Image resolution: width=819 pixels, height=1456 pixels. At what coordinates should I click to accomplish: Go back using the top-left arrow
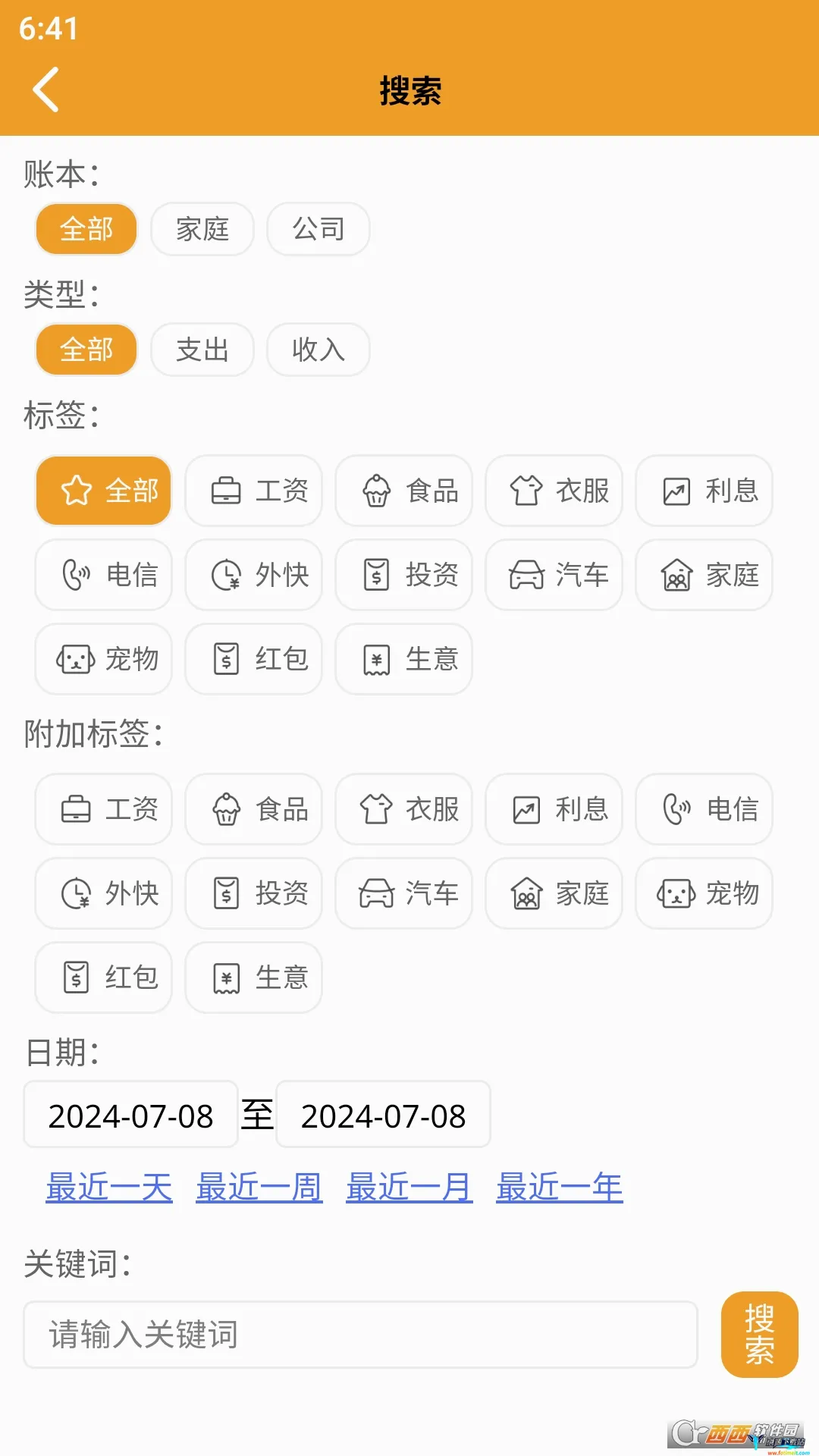tap(45, 89)
